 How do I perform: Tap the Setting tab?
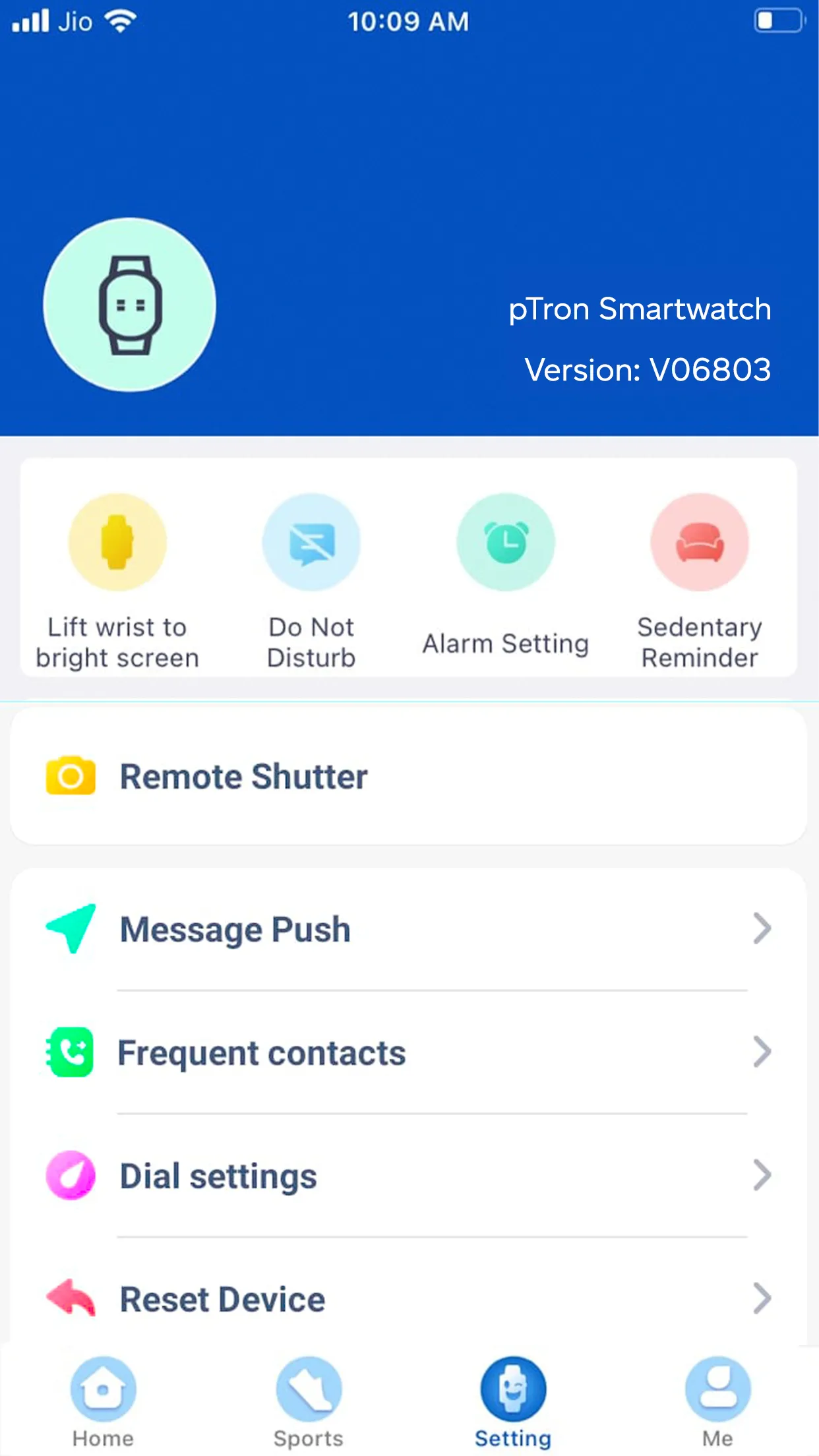coord(513,1402)
